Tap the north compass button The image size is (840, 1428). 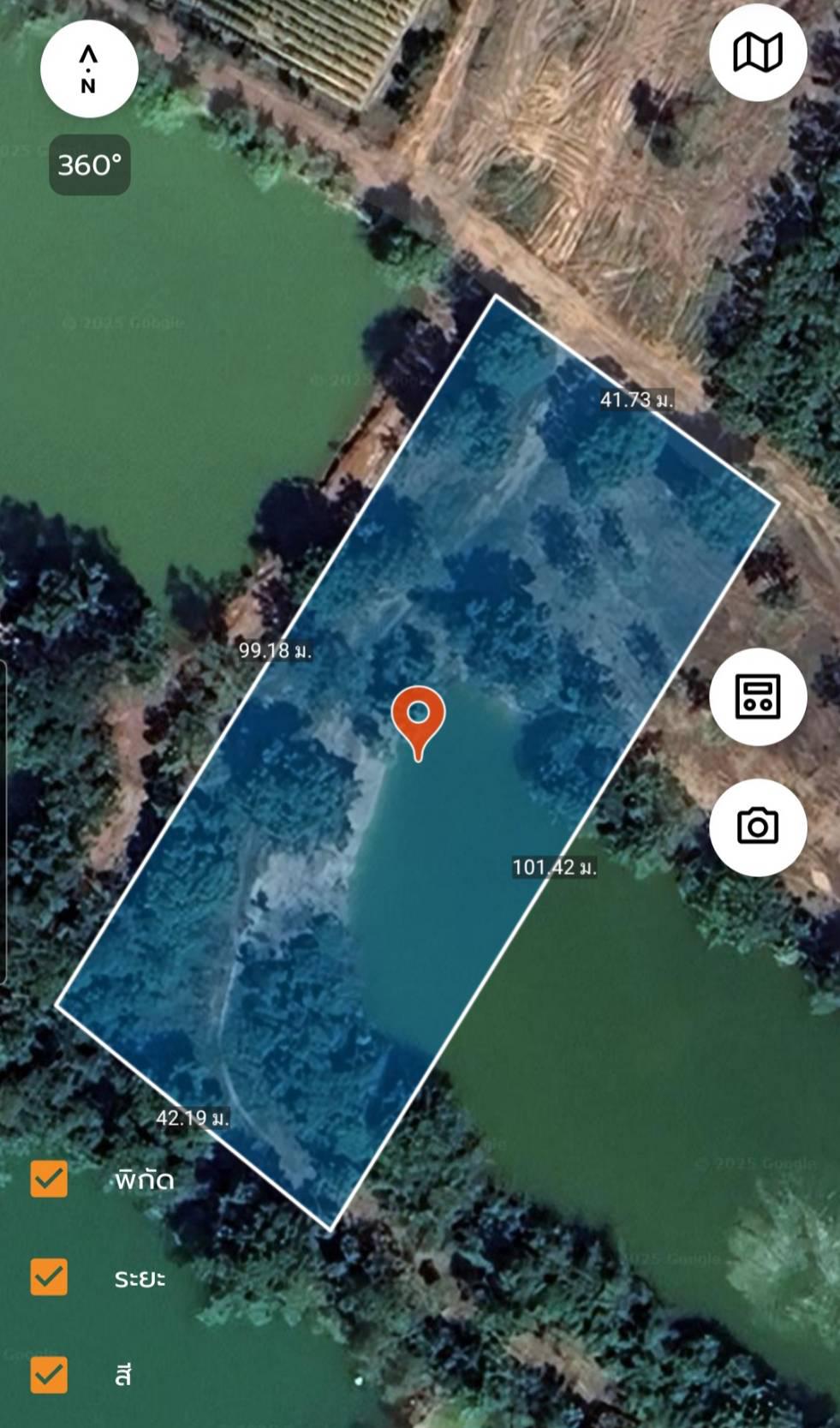click(89, 69)
